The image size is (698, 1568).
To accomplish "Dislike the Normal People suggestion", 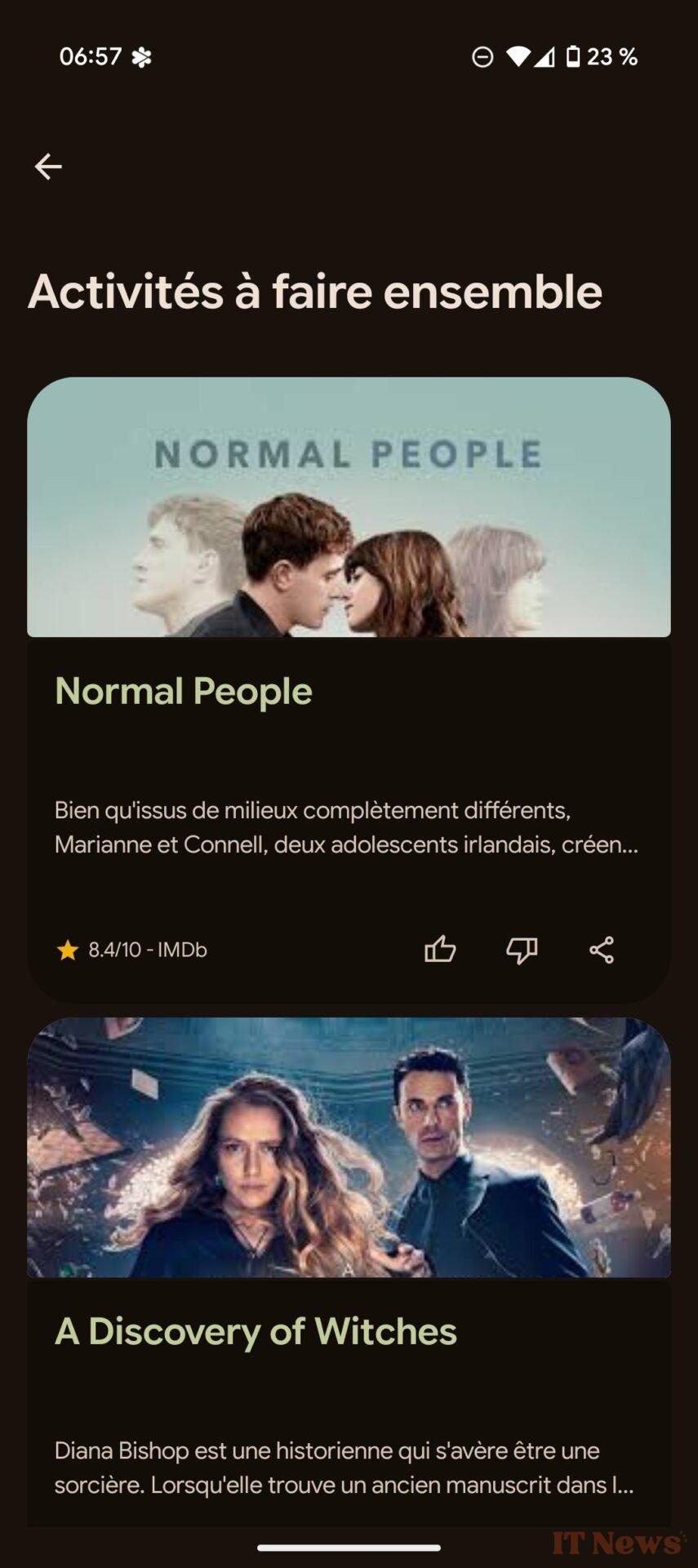I will click(522, 950).
